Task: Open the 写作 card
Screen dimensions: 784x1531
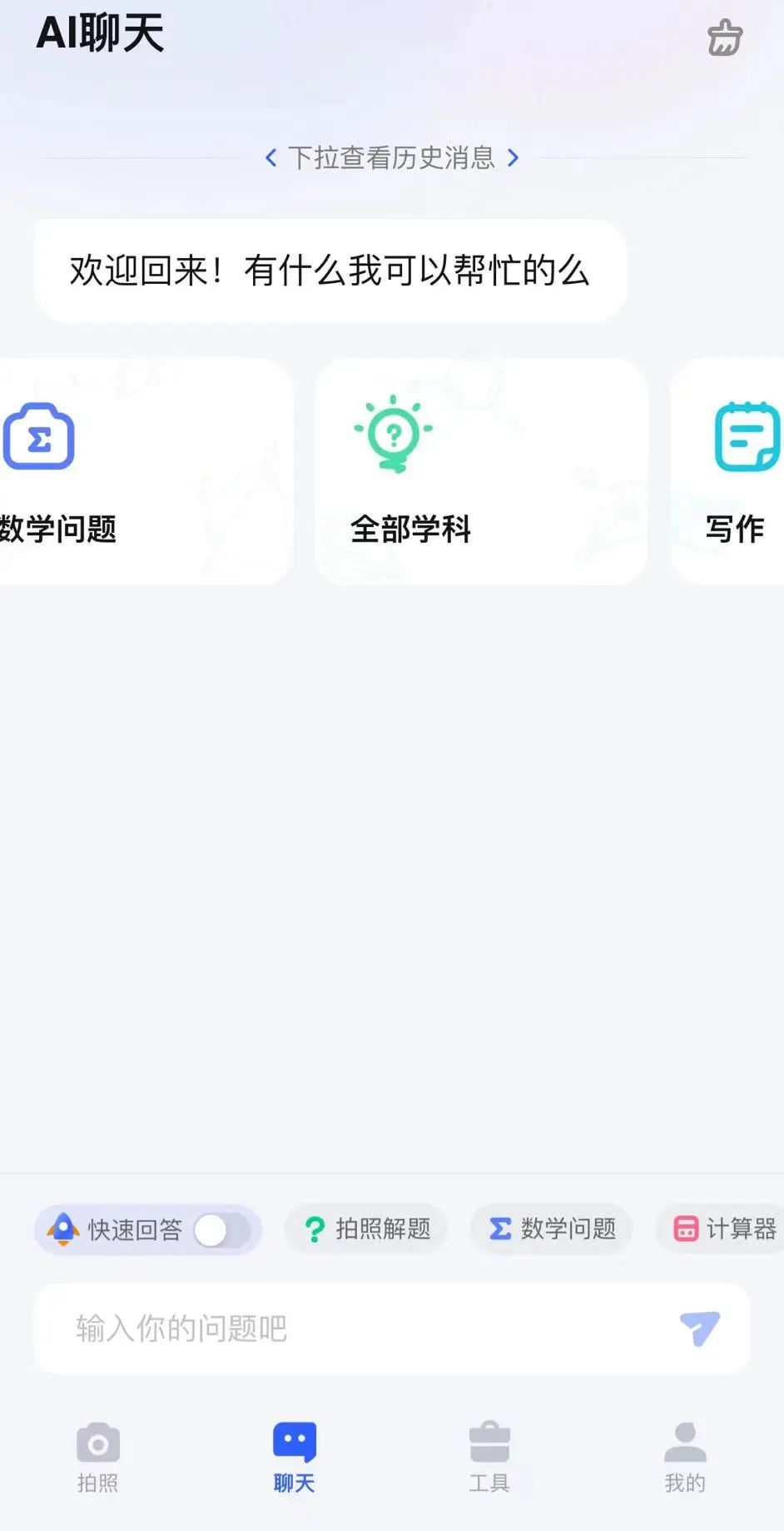Action: pyautogui.click(x=732, y=471)
